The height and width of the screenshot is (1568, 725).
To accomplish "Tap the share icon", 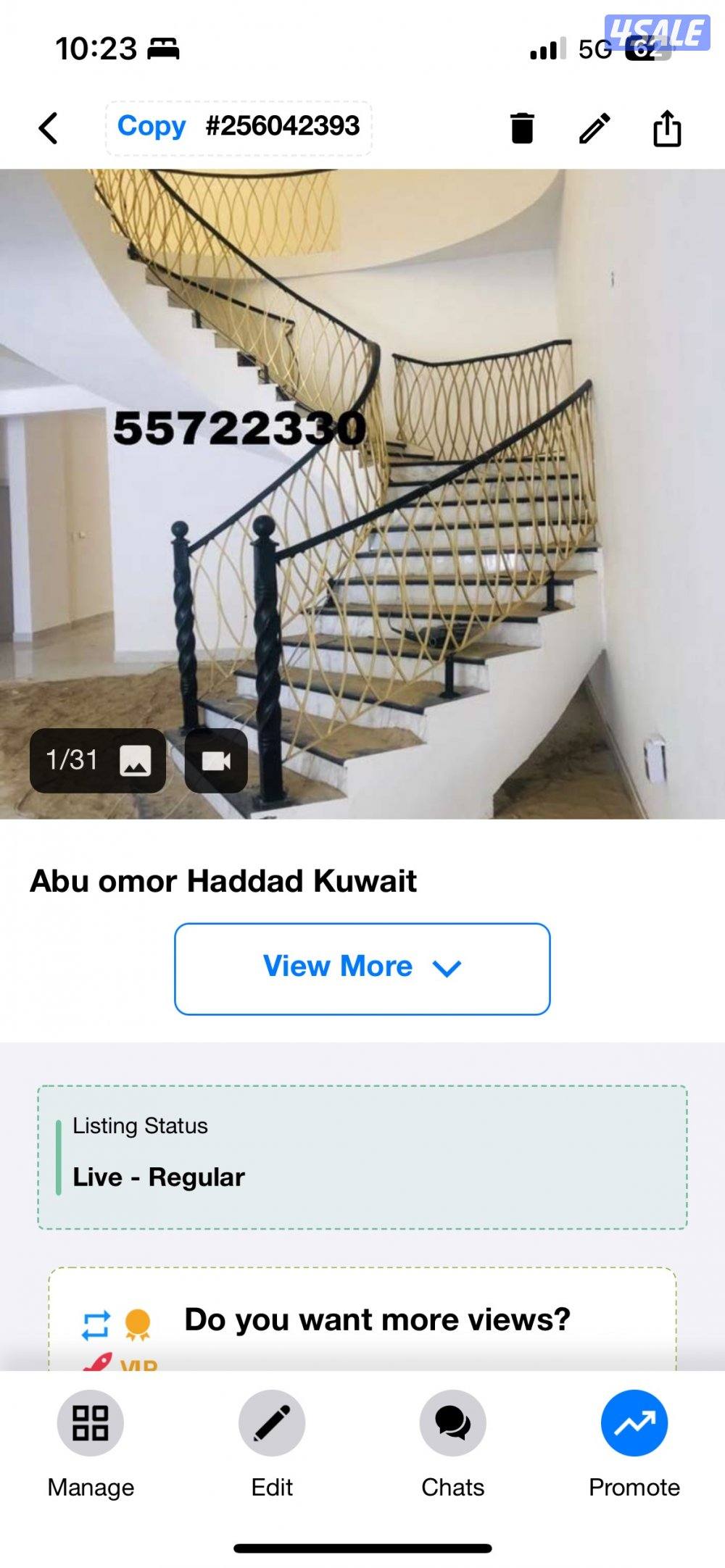I will 666,128.
